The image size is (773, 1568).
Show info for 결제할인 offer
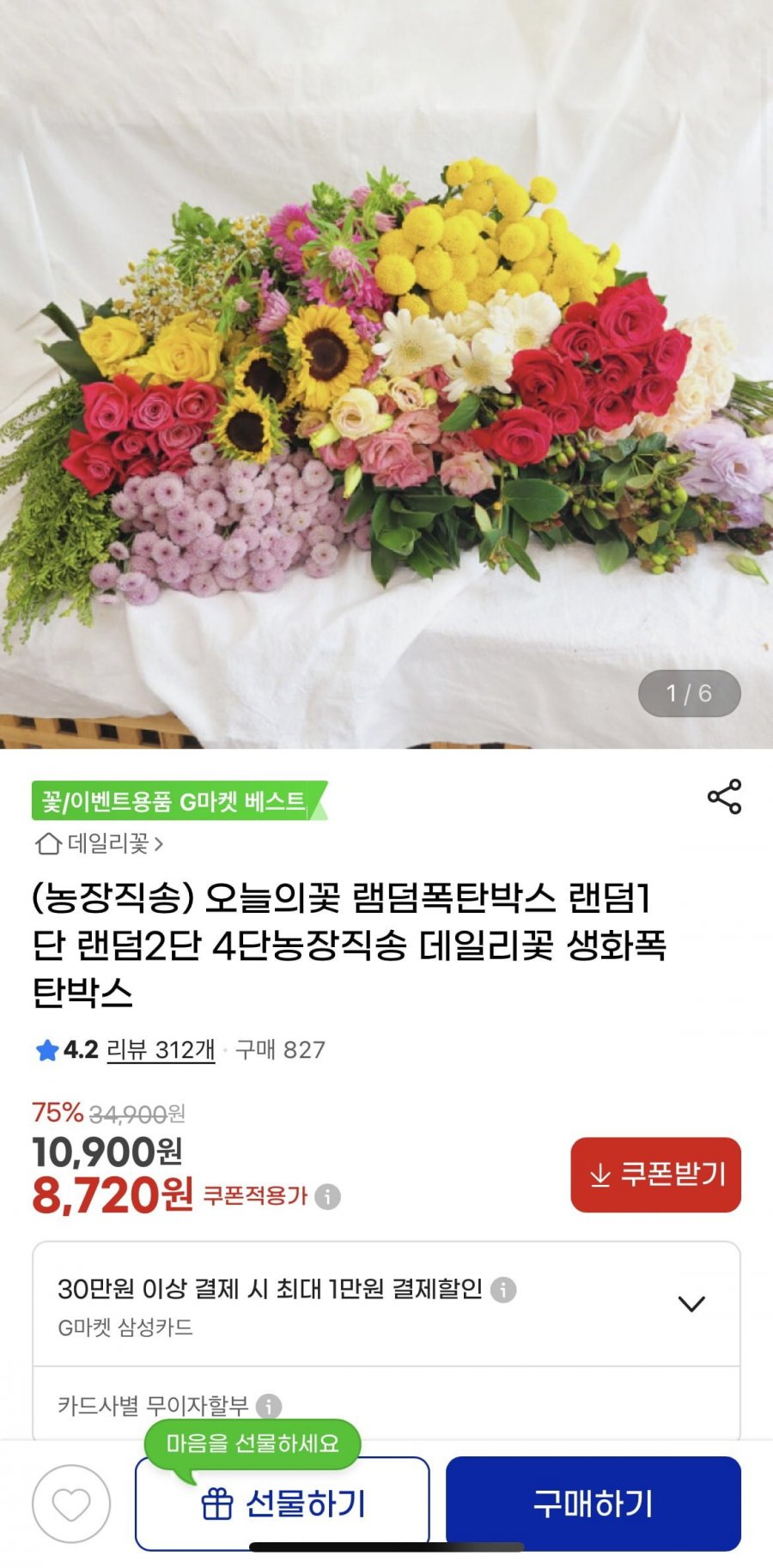tap(503, 1289)
